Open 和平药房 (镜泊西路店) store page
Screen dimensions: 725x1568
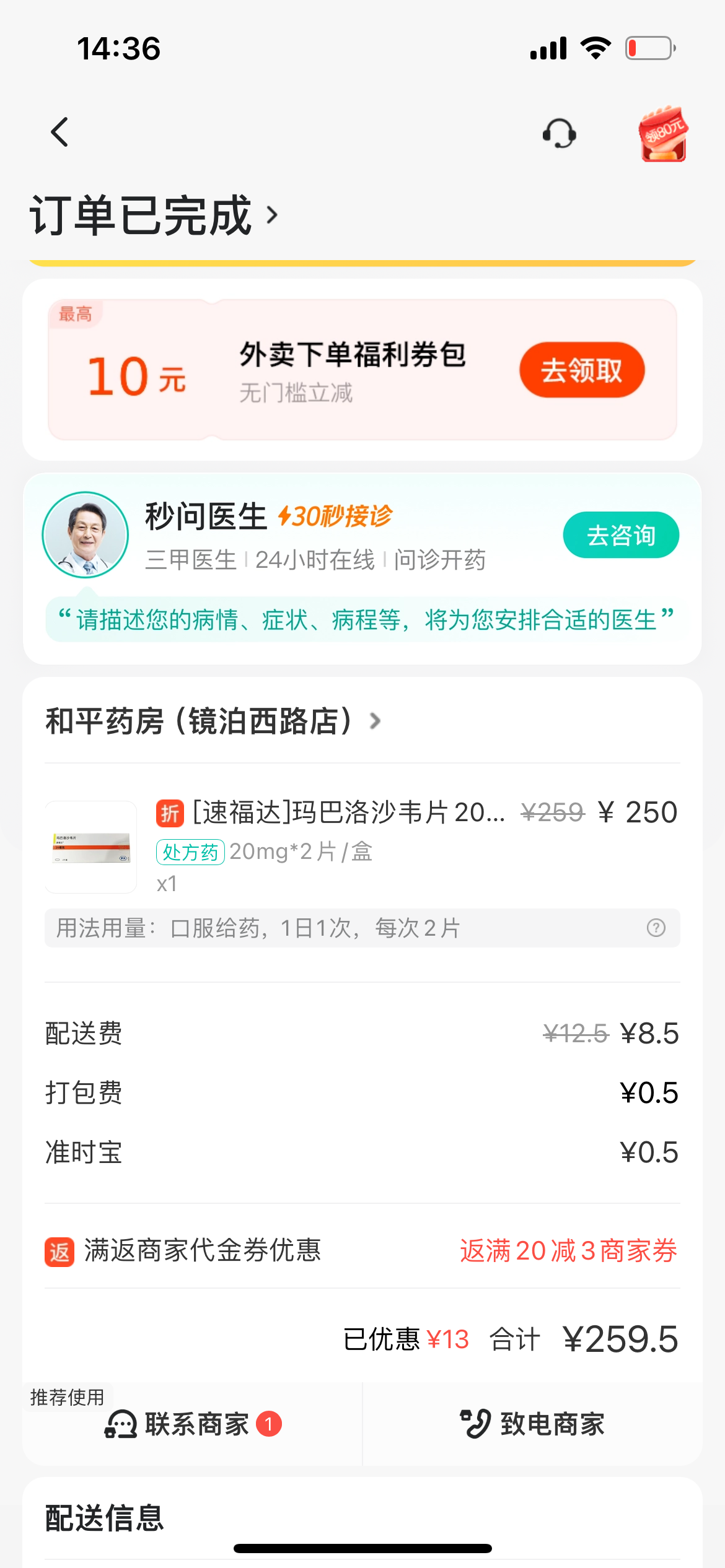tap(214, 721)
